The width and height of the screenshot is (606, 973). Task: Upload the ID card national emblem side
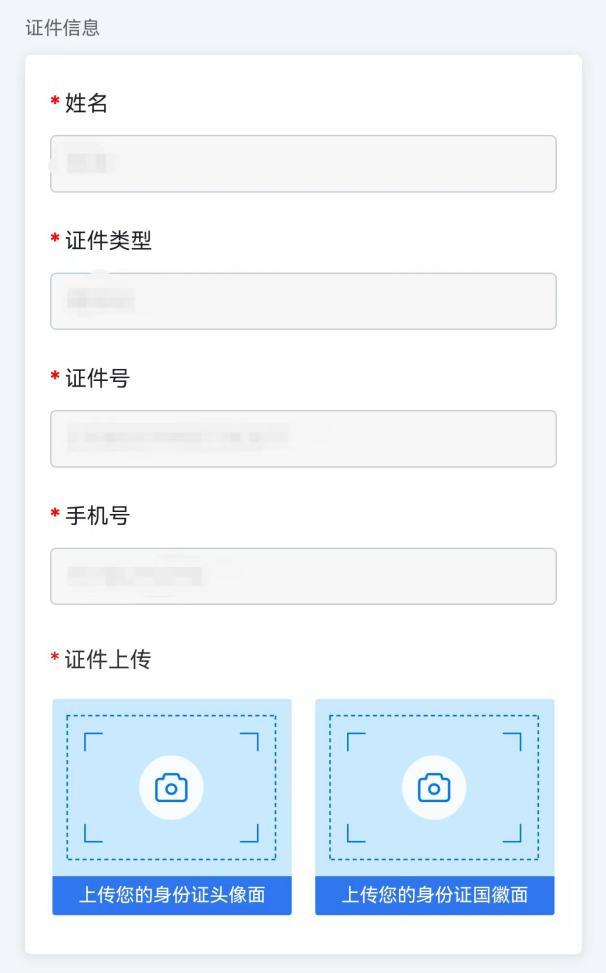(x=434, y=788)
